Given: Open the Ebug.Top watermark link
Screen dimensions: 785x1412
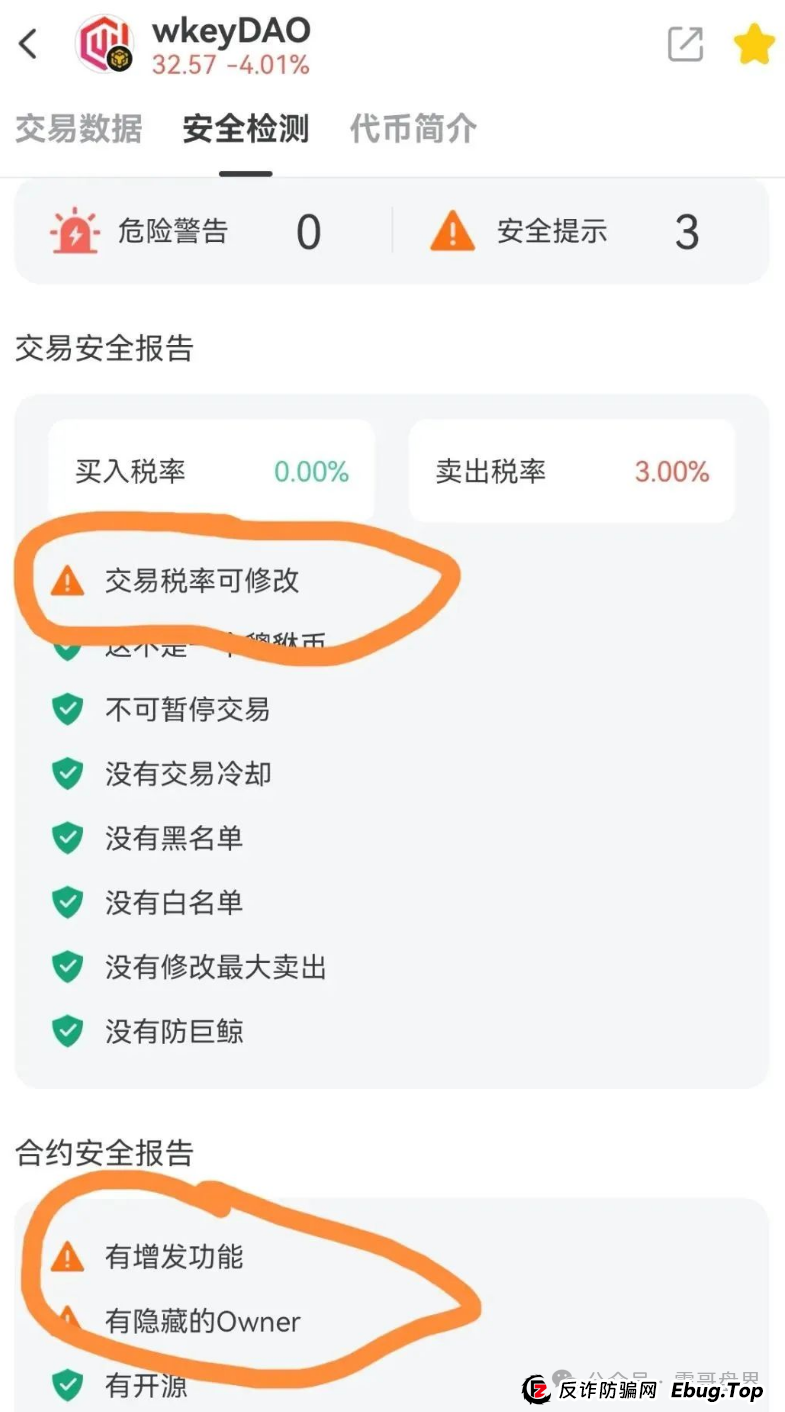Looking at the screenshot, I should click(713, 1390).
